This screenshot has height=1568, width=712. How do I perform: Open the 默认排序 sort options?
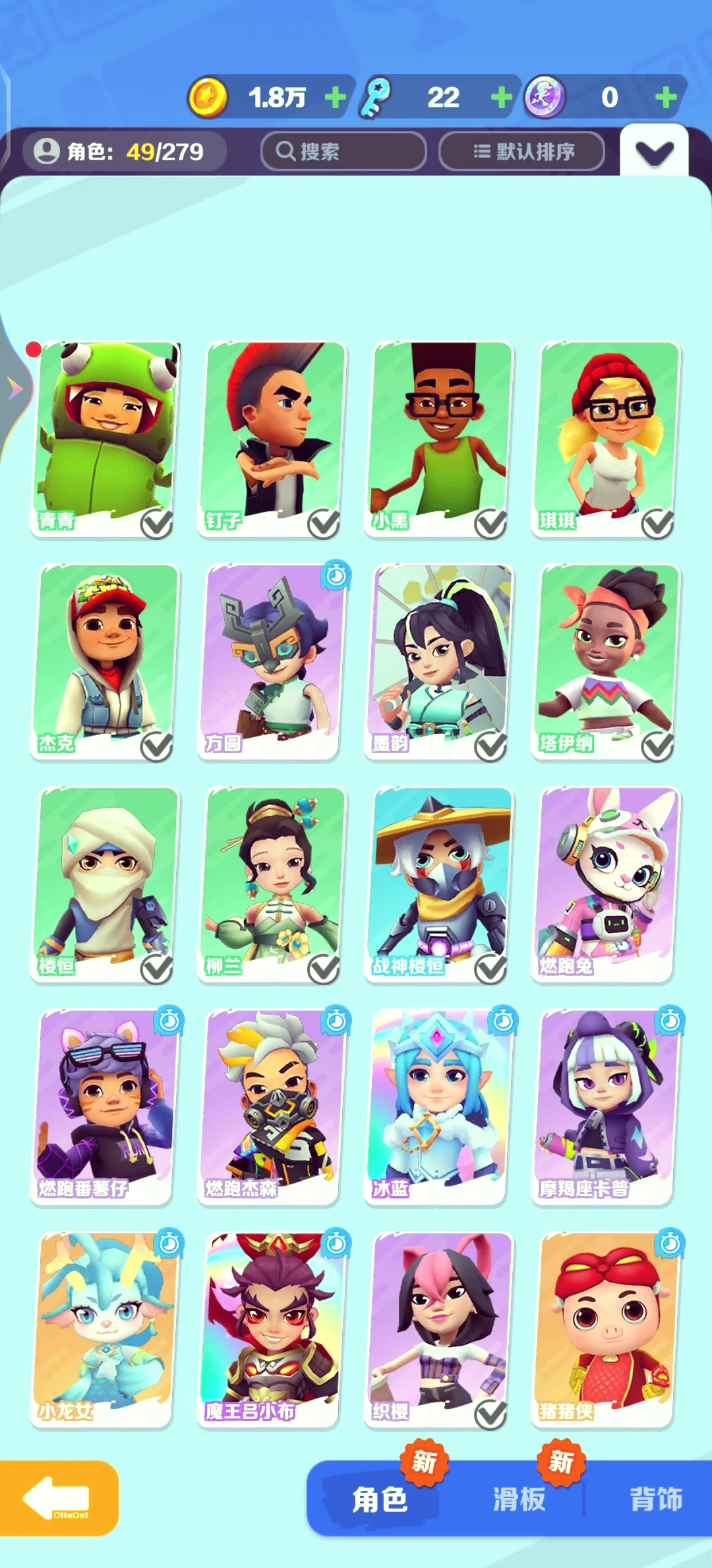tap(521, 152)
